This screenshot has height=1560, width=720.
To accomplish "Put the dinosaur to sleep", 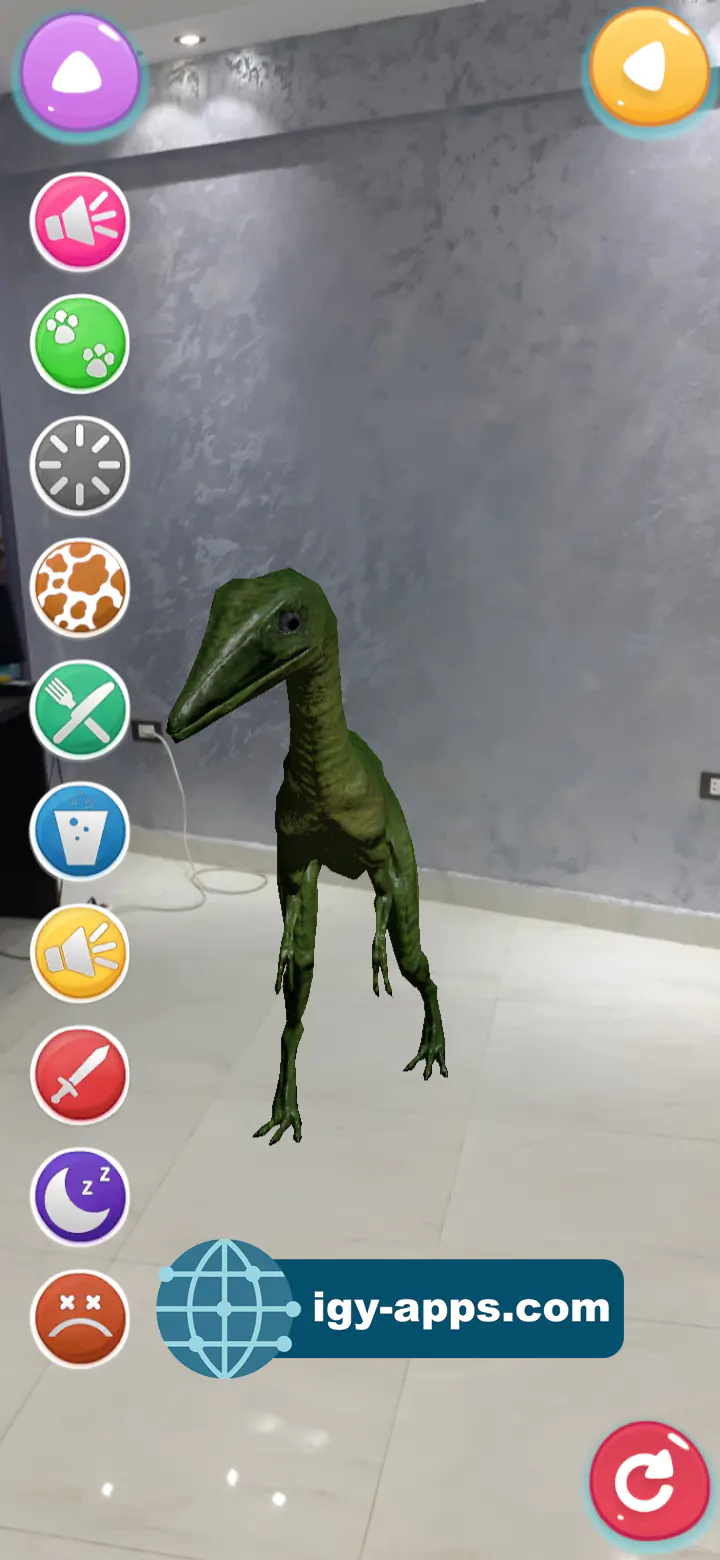I will [x=80, y=1197].
